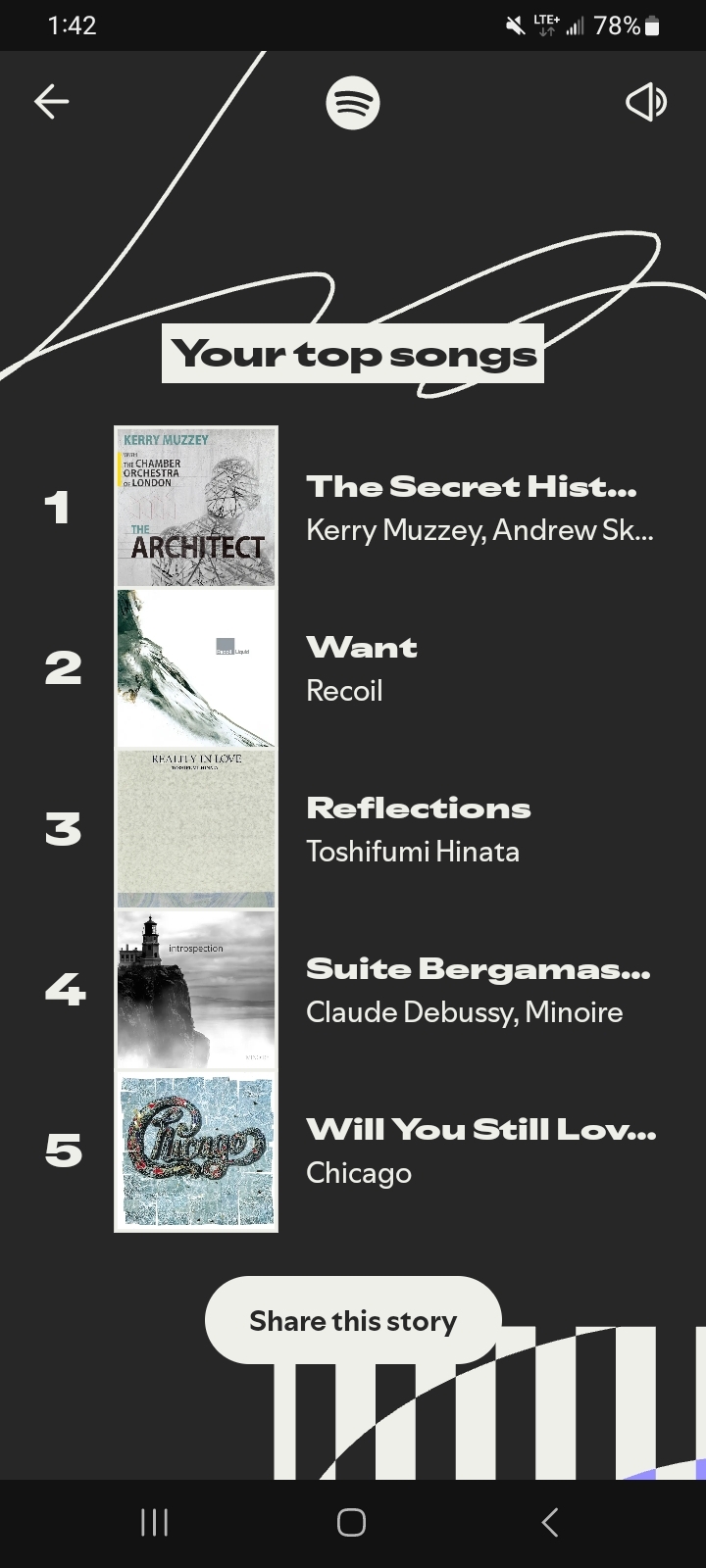Screen dimensions: 706x1568
Task: Tap the Share this story button
Action: [x=353, y=1320]
